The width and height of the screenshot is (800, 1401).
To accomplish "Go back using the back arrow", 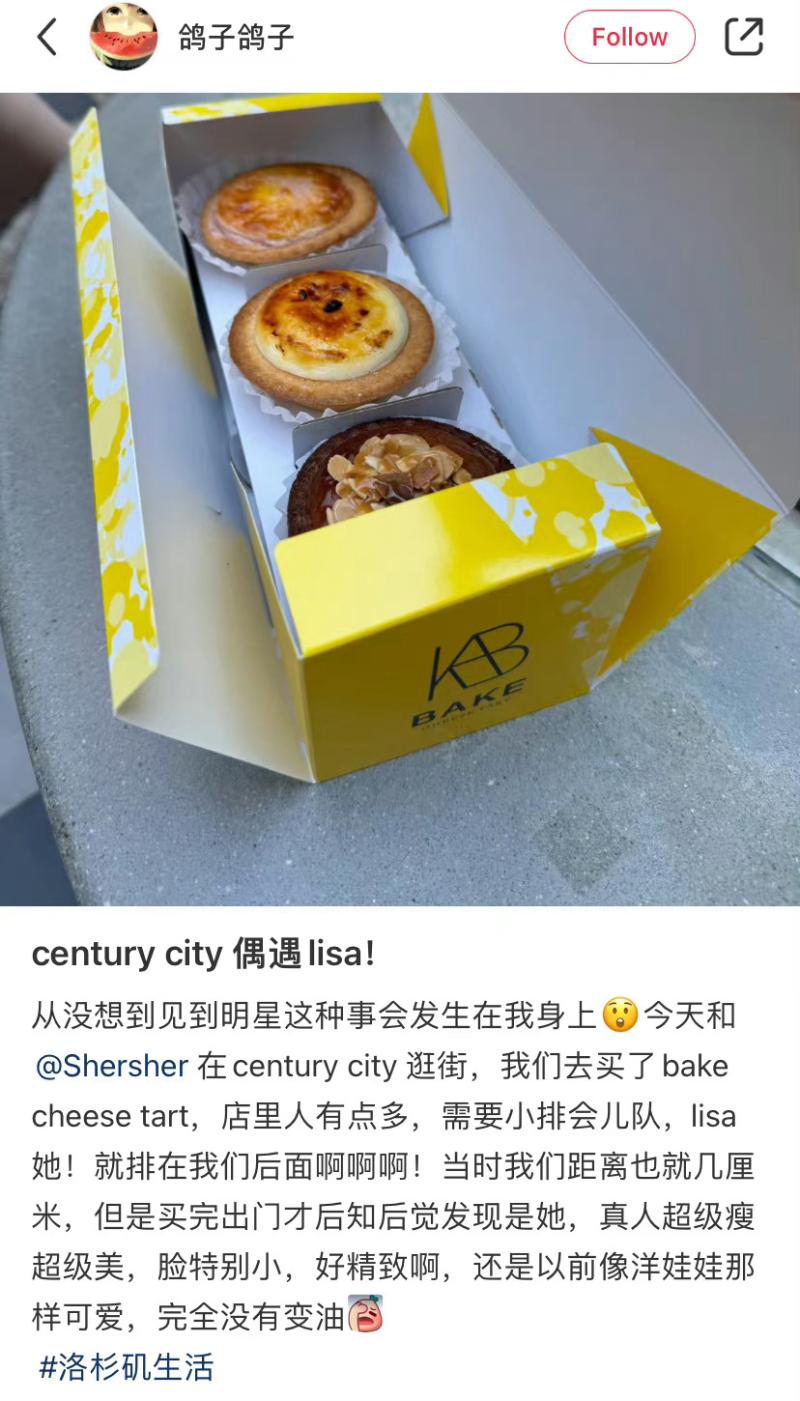I will [47, 37].
